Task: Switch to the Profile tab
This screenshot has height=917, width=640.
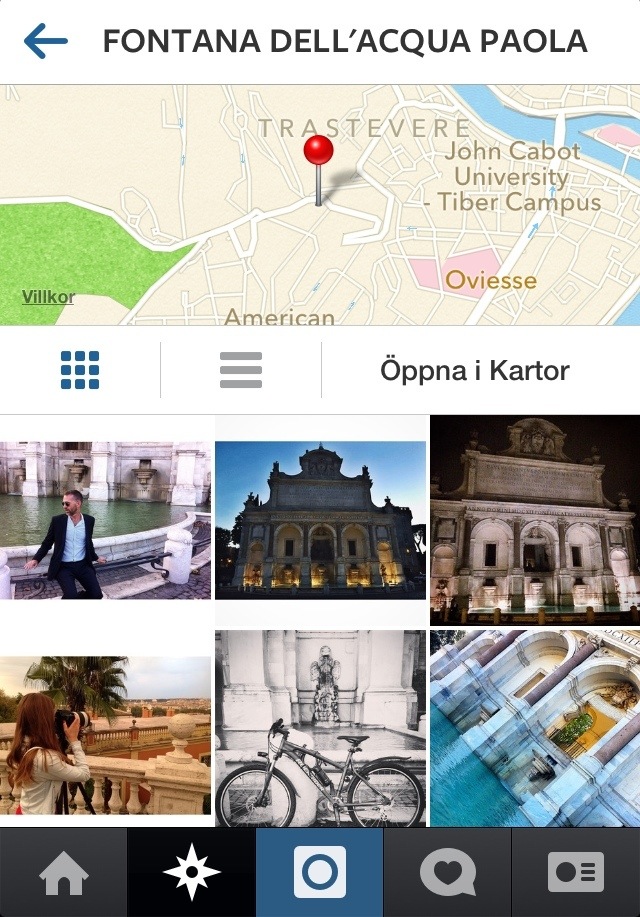Action: click(576, 873)
